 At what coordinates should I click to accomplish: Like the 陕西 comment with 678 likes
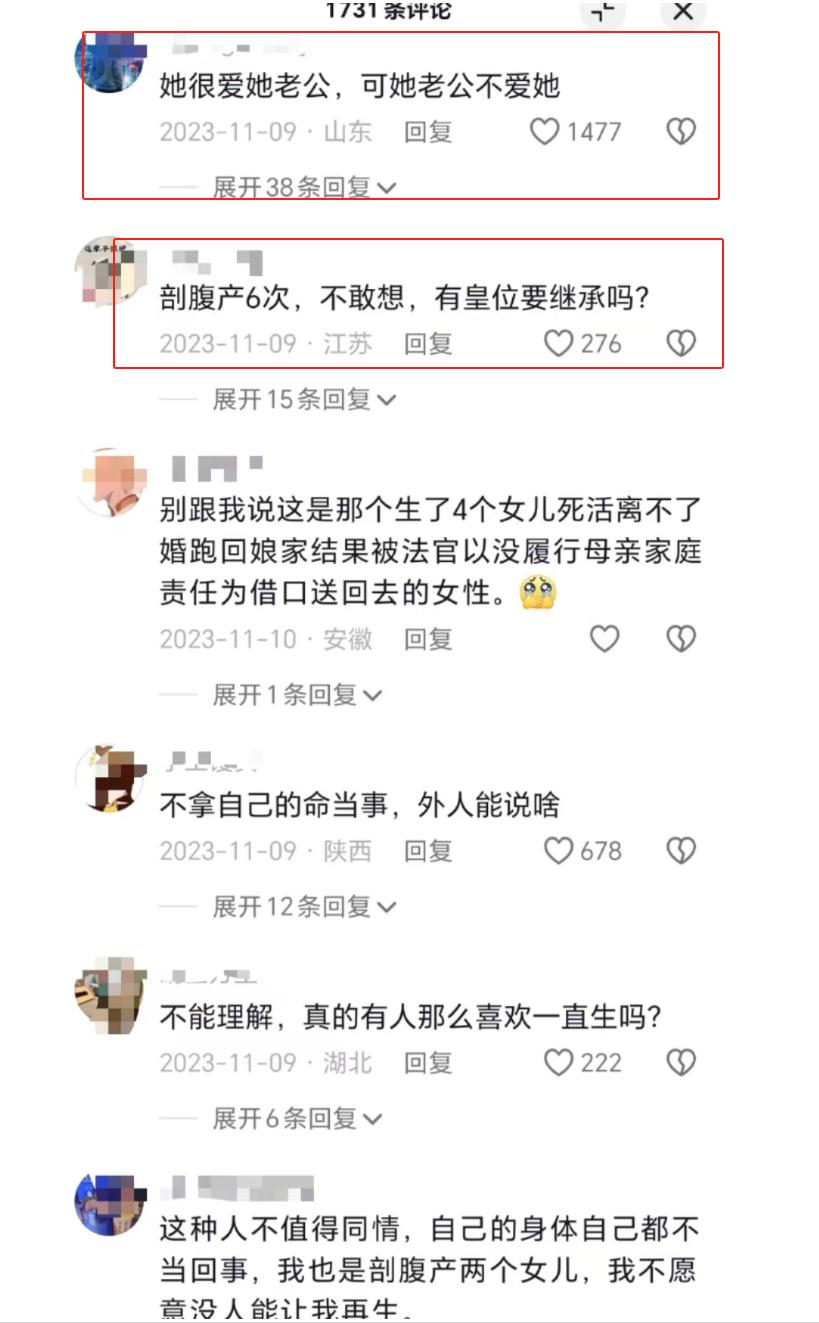[558, 851]
